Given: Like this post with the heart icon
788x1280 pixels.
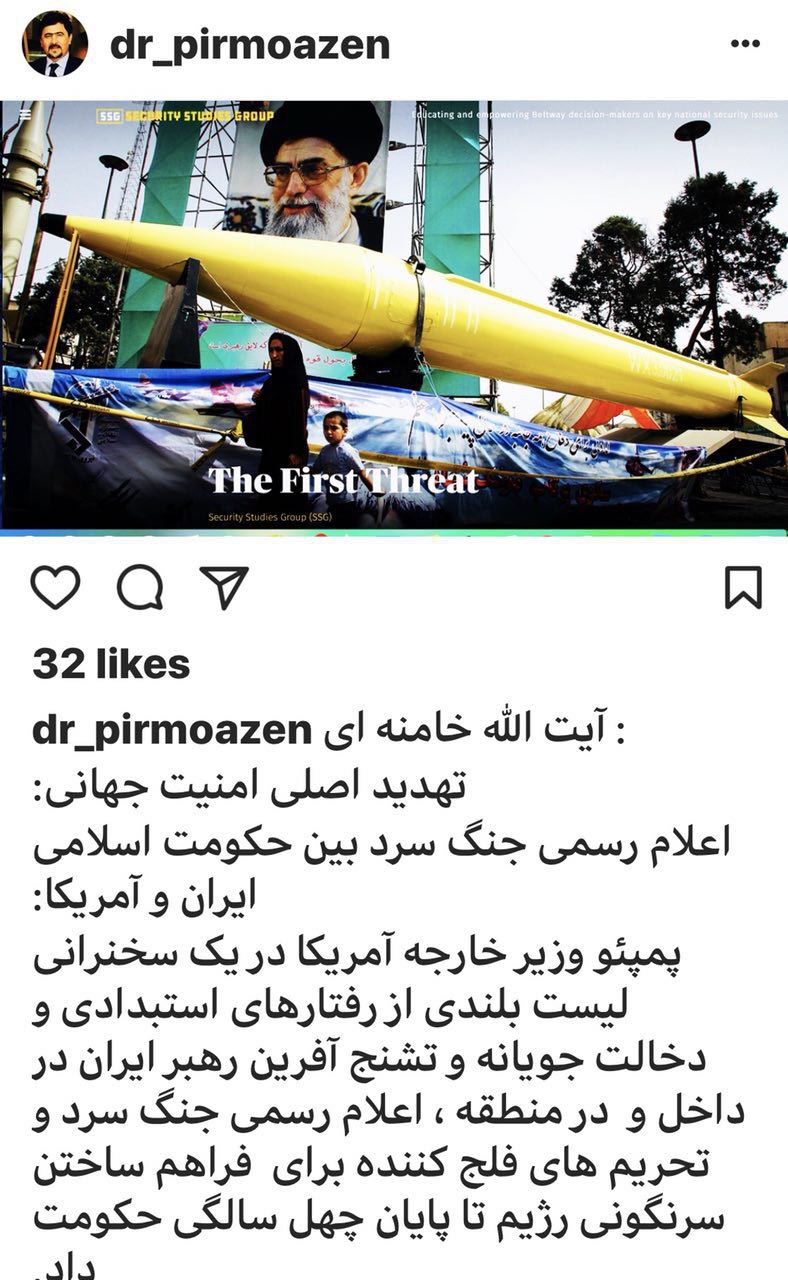Looking at the screenshot, I should 55,588.
